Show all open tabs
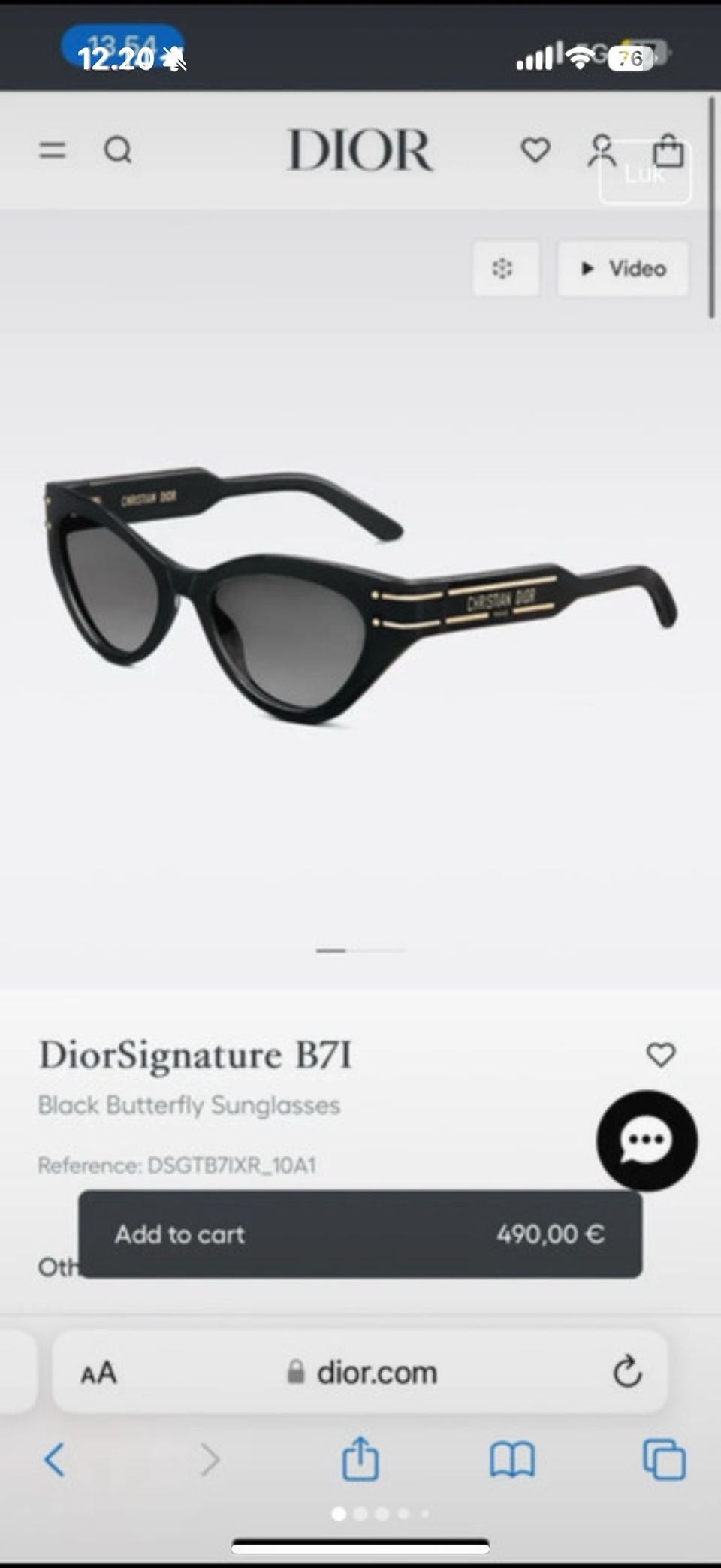Screen dimensions: 721x1568 click(x=664, y=1460)
